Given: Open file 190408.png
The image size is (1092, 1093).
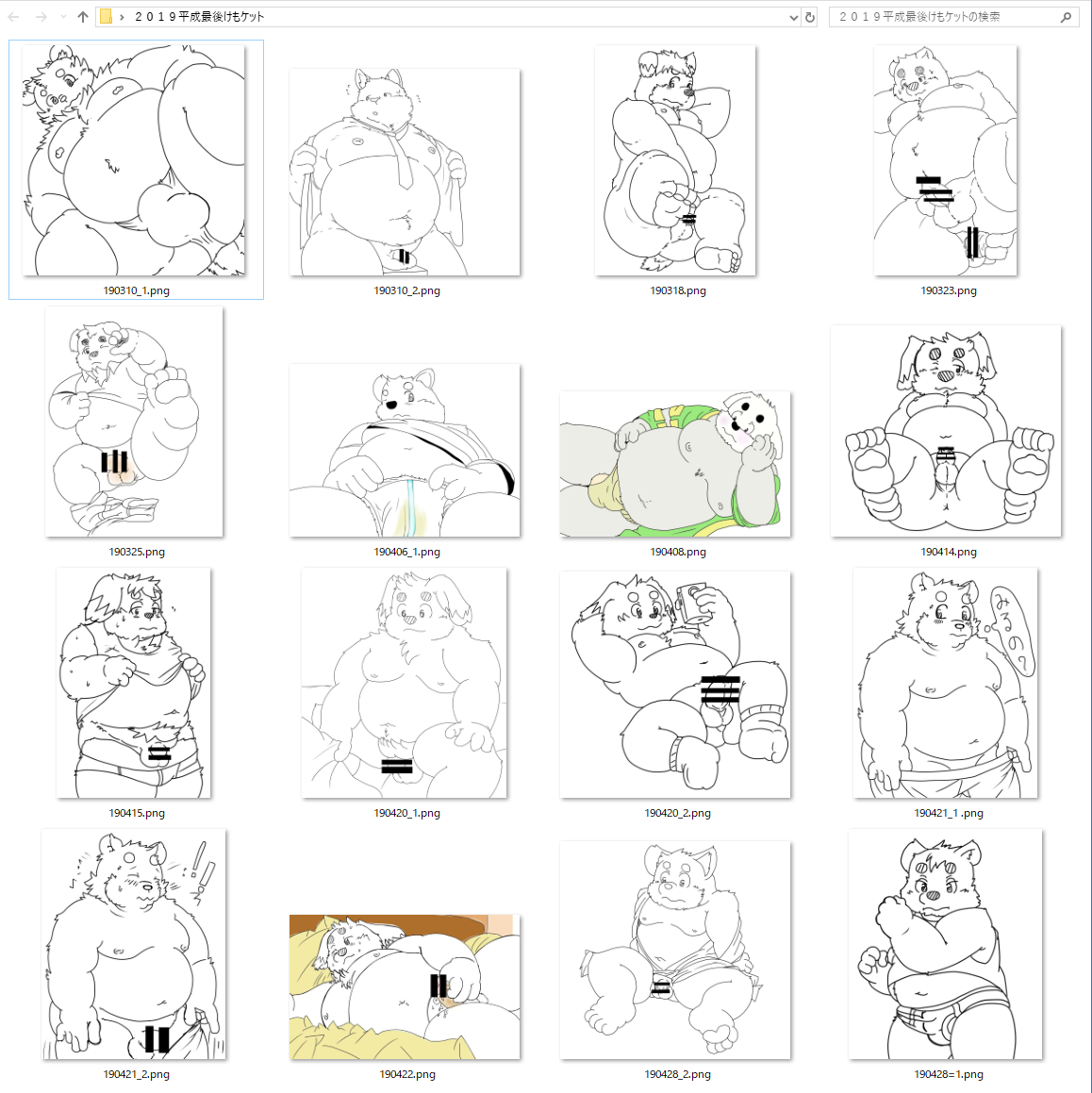Looking at the screenshot, I should pyautogui.click(x=675, y=464).
